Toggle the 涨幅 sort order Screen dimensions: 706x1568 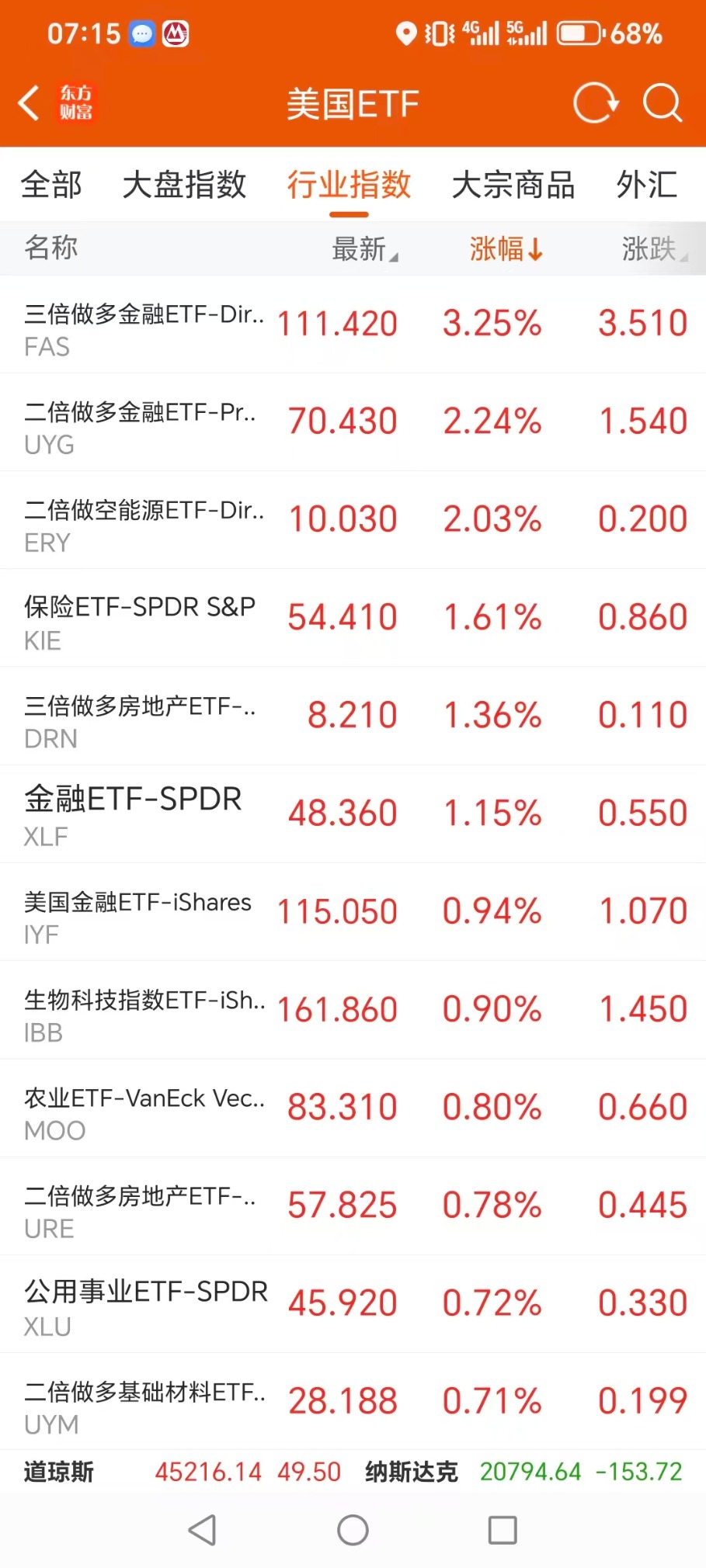(506, 249)
